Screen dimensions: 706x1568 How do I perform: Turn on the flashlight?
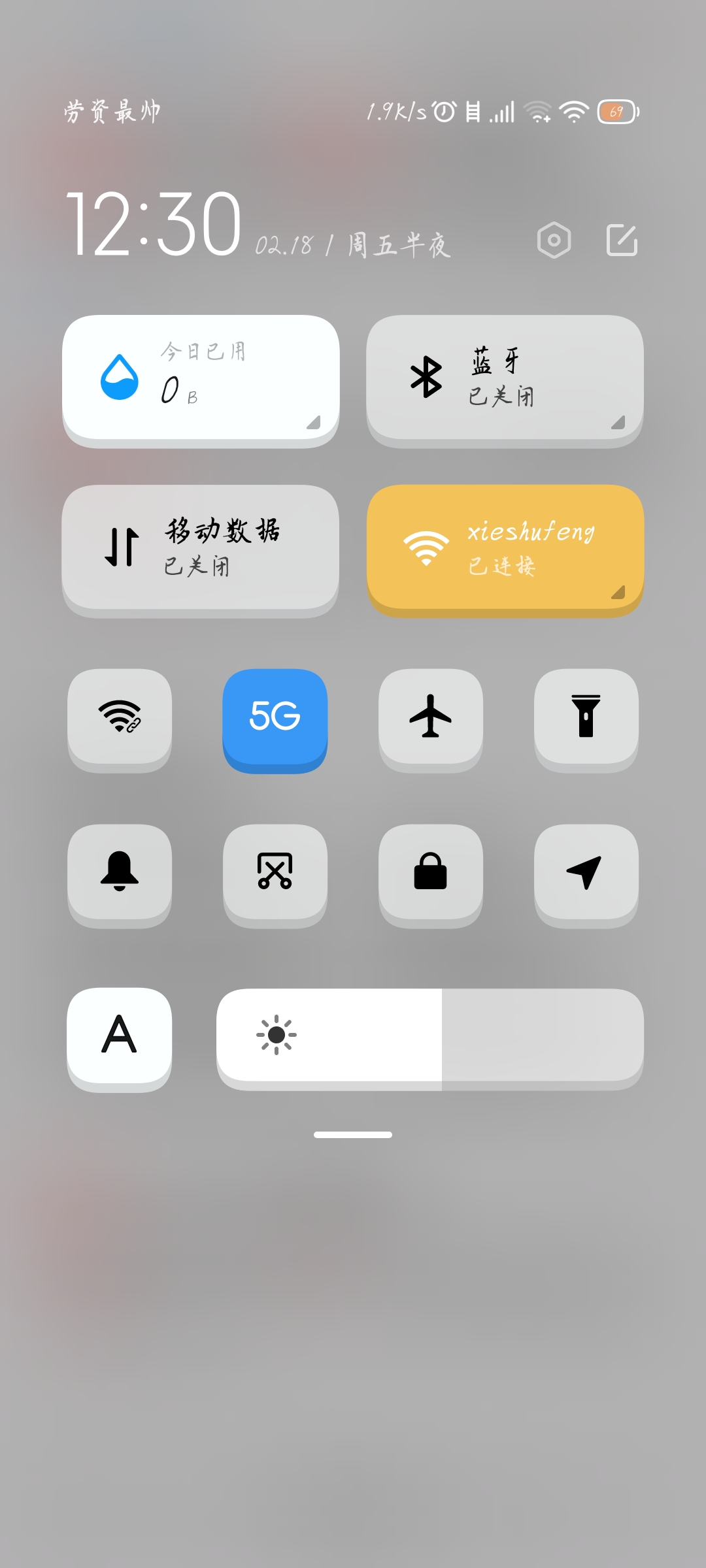pos(586,717)
